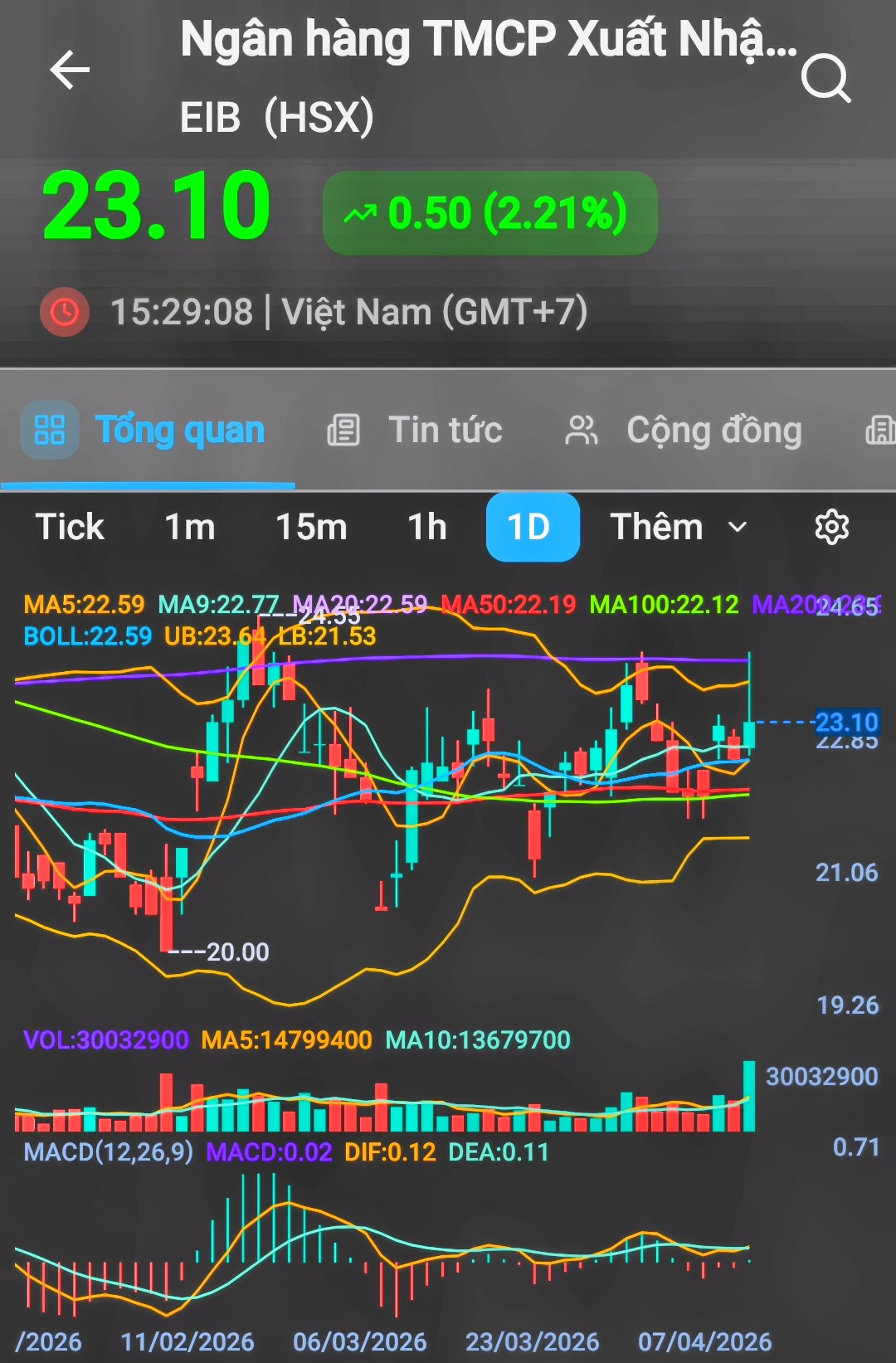Show the 1h chart interval

click(x=427, y=528)
